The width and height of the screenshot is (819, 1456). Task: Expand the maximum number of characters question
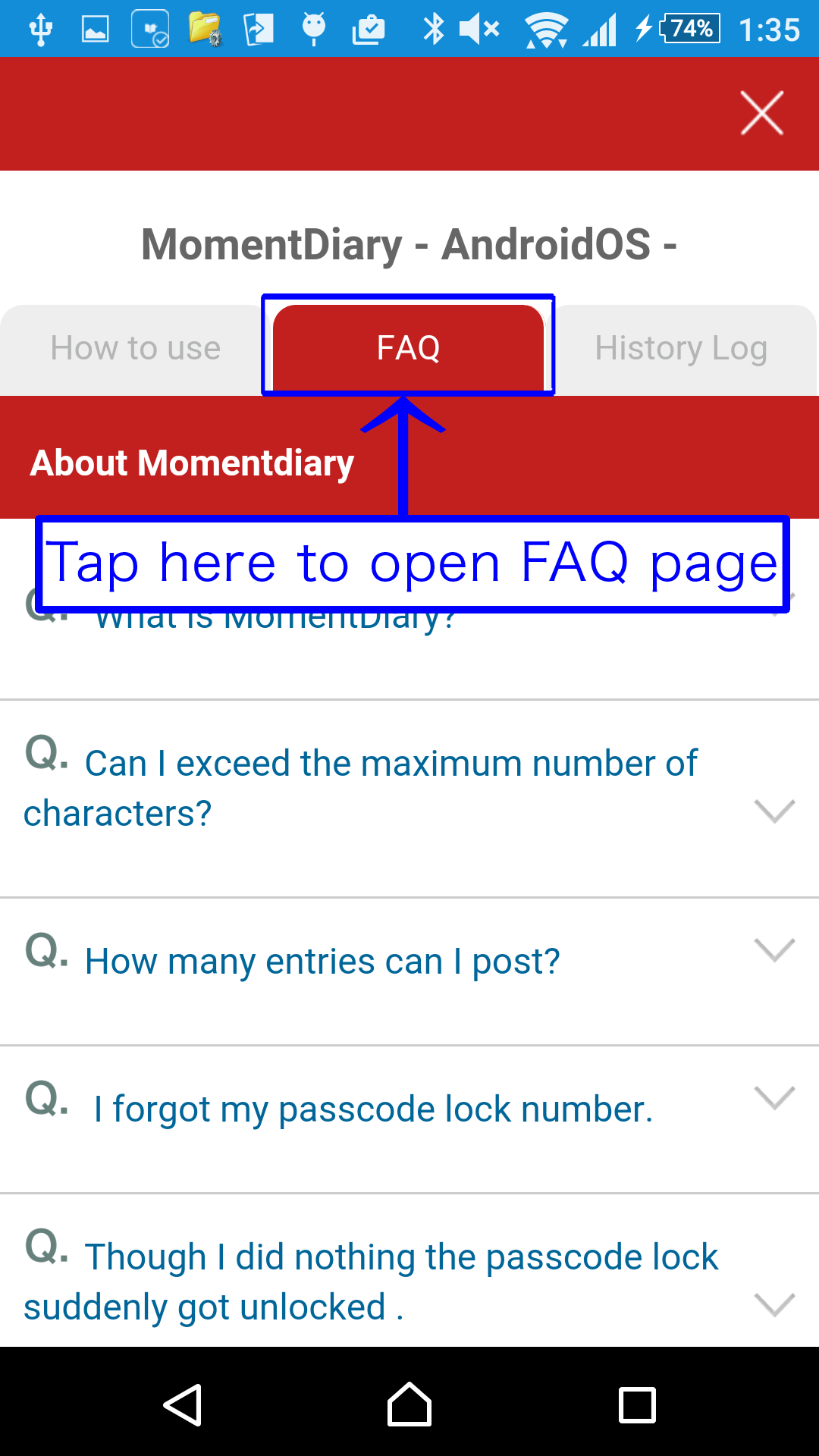[409, 799]
